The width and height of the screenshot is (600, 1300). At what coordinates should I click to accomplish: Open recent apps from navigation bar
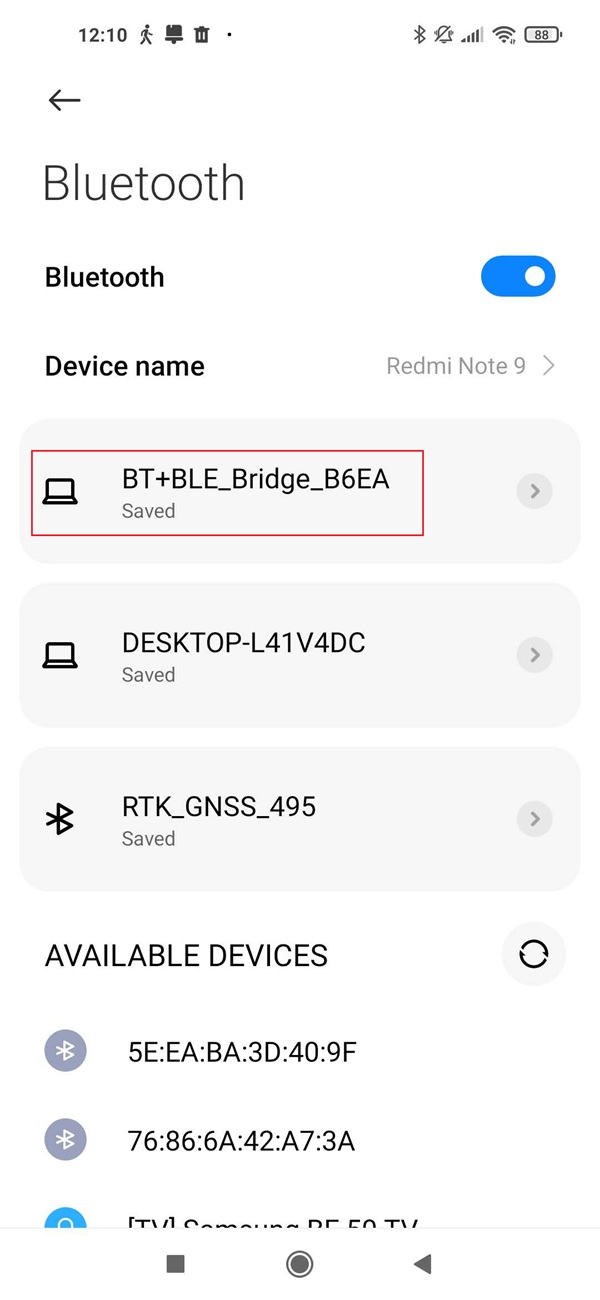click(x=176, y=1264)
